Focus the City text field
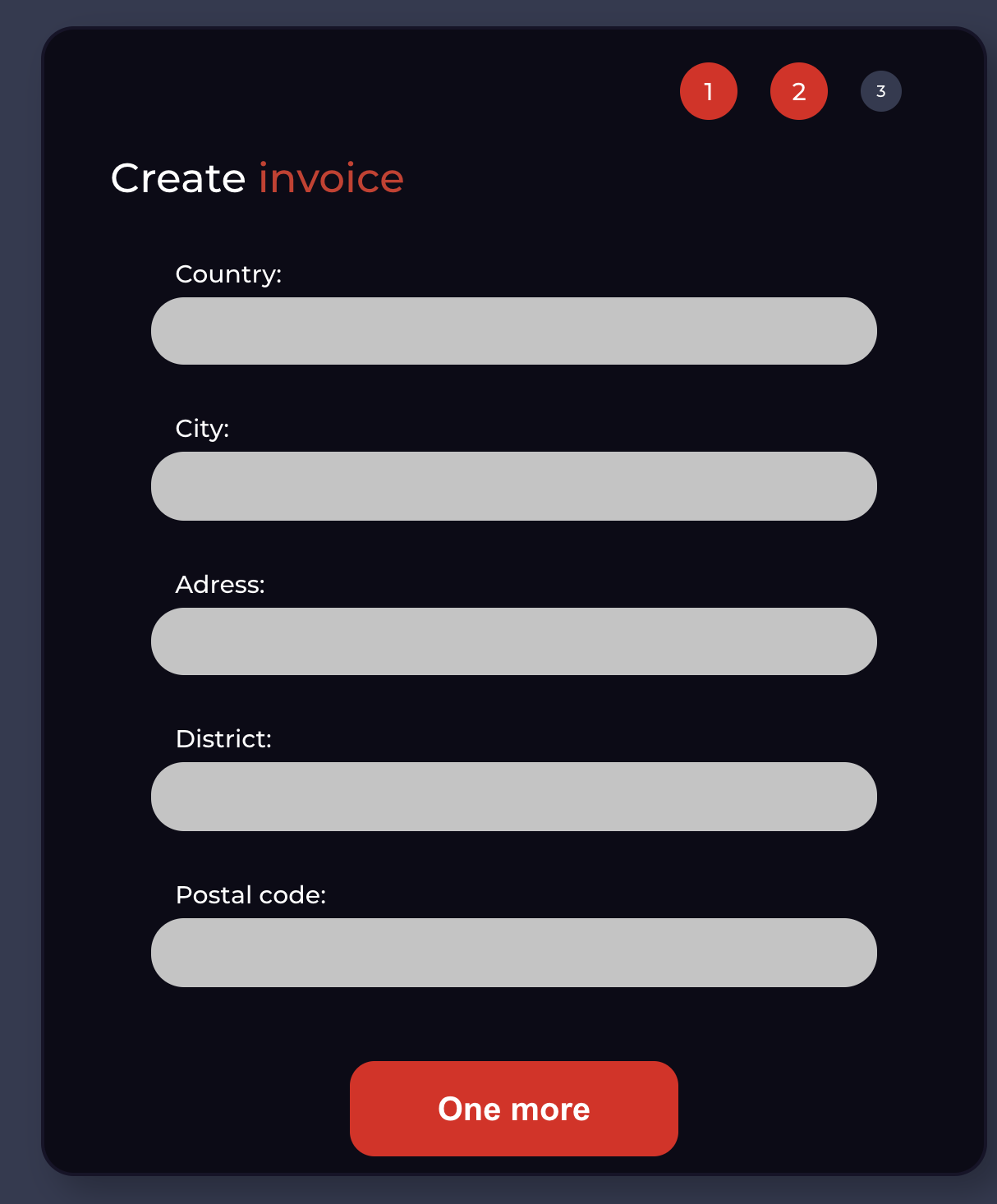 tap(514, 486)
